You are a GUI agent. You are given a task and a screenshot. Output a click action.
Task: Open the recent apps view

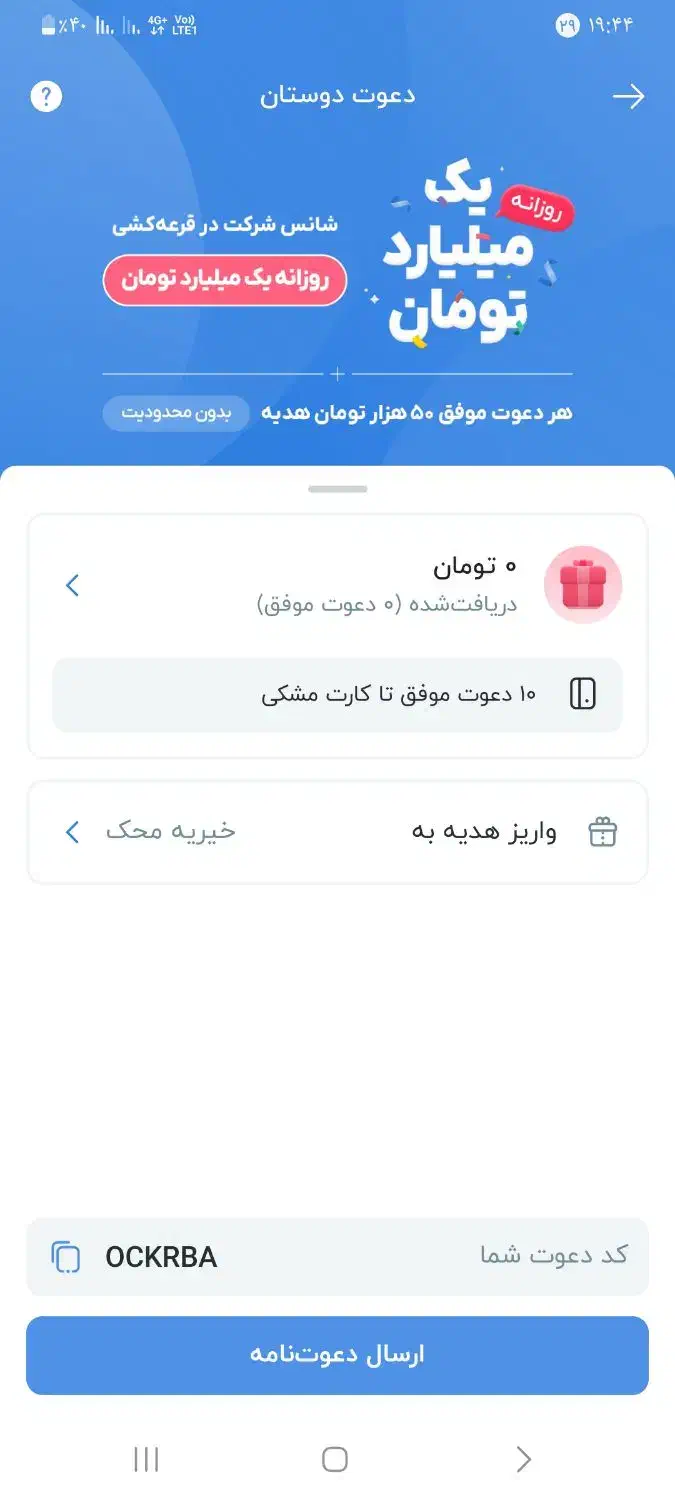pyautogui.click(x=146, y=1459)
